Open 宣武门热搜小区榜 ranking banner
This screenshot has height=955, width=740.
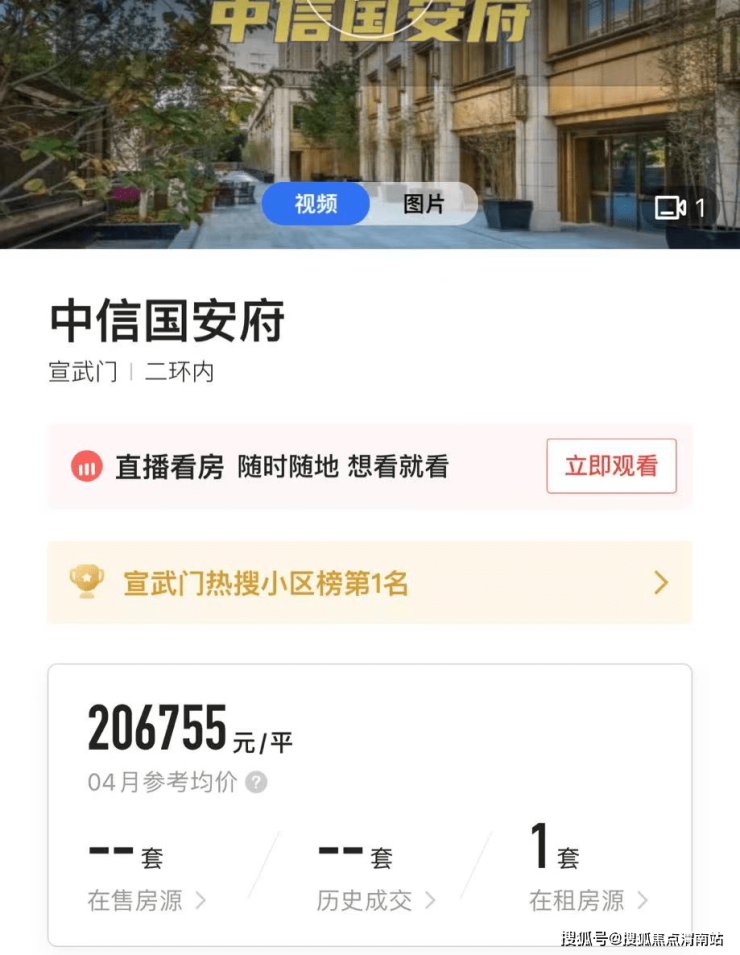coord(369,582)
